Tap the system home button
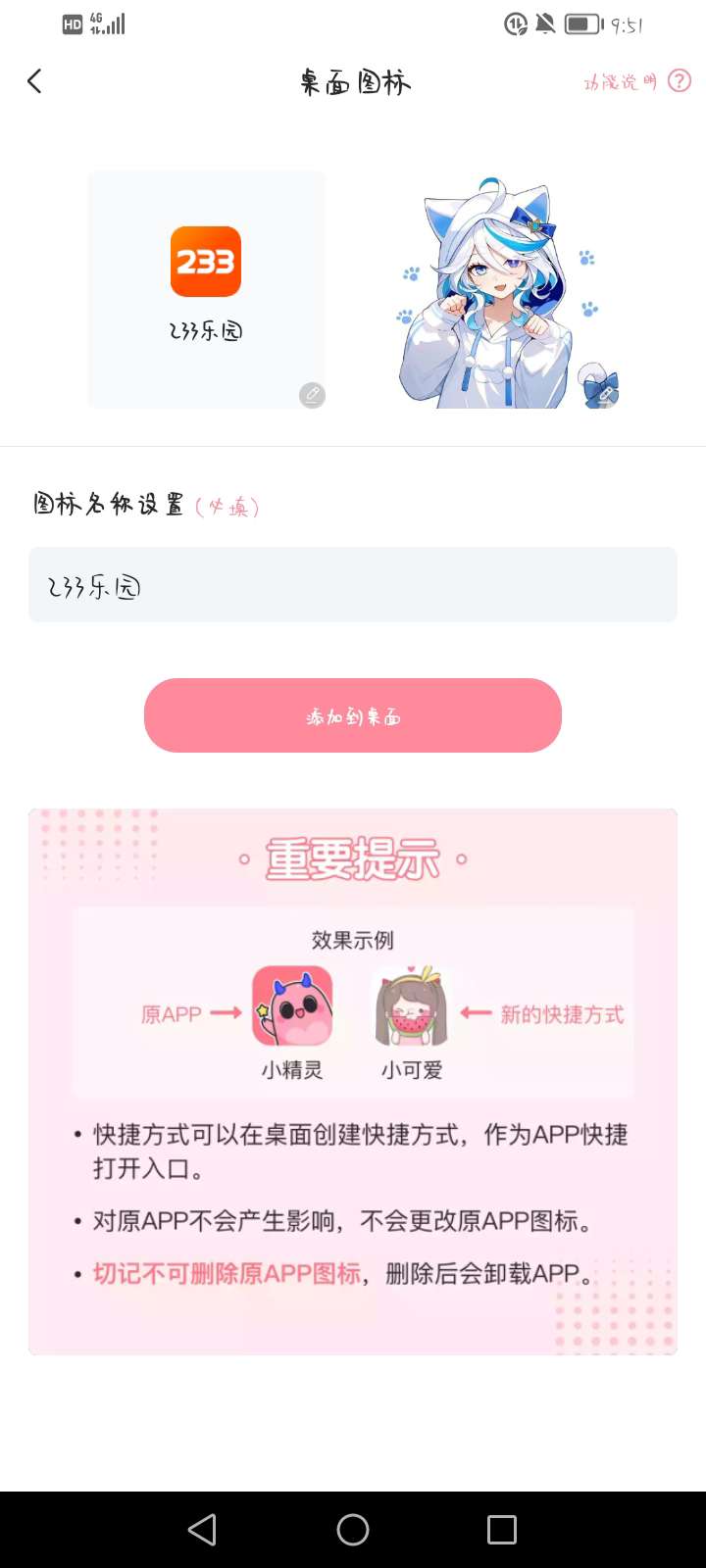The height and width of the screenshot is (1568, 706). click(353, 1530)
